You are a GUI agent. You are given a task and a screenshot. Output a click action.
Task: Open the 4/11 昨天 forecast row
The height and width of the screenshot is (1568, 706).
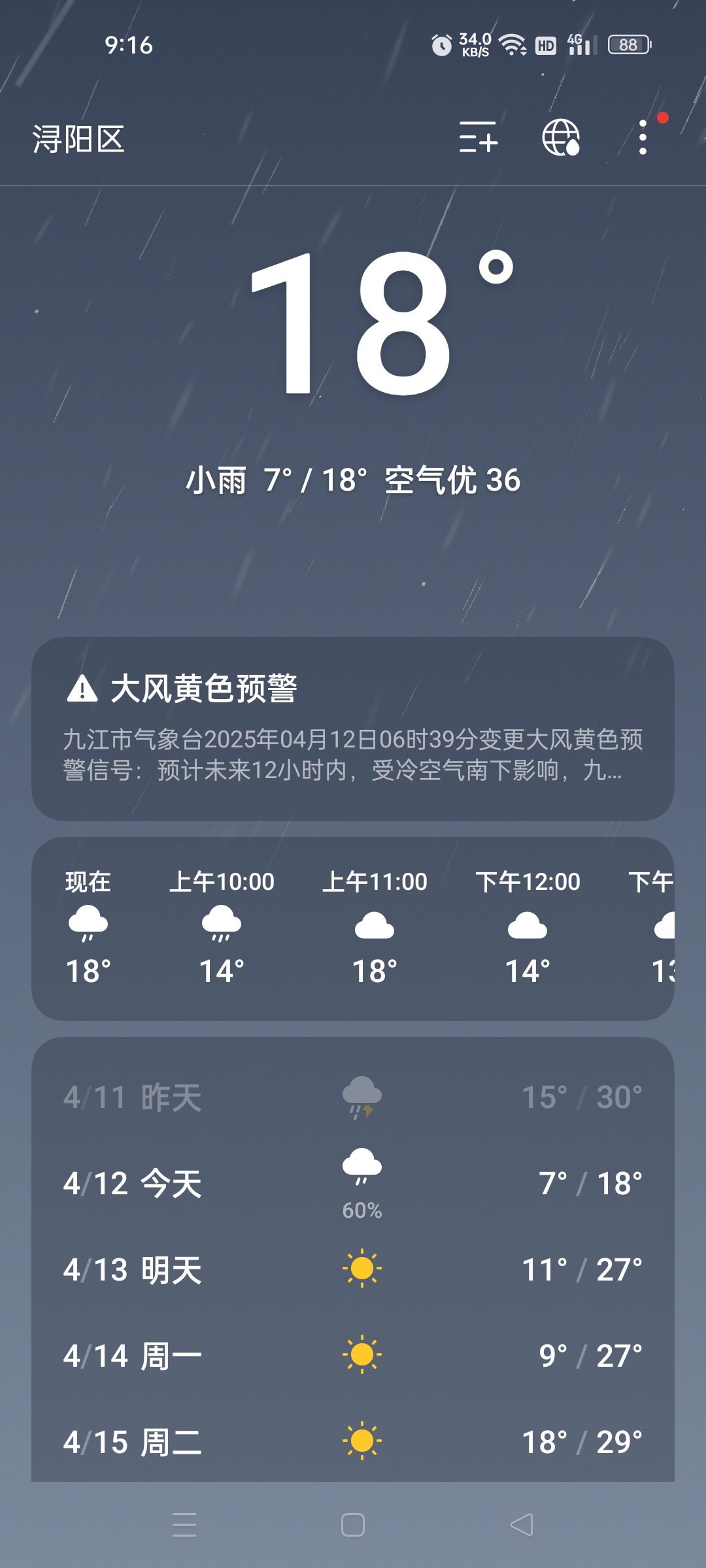tap(353, 1097)
